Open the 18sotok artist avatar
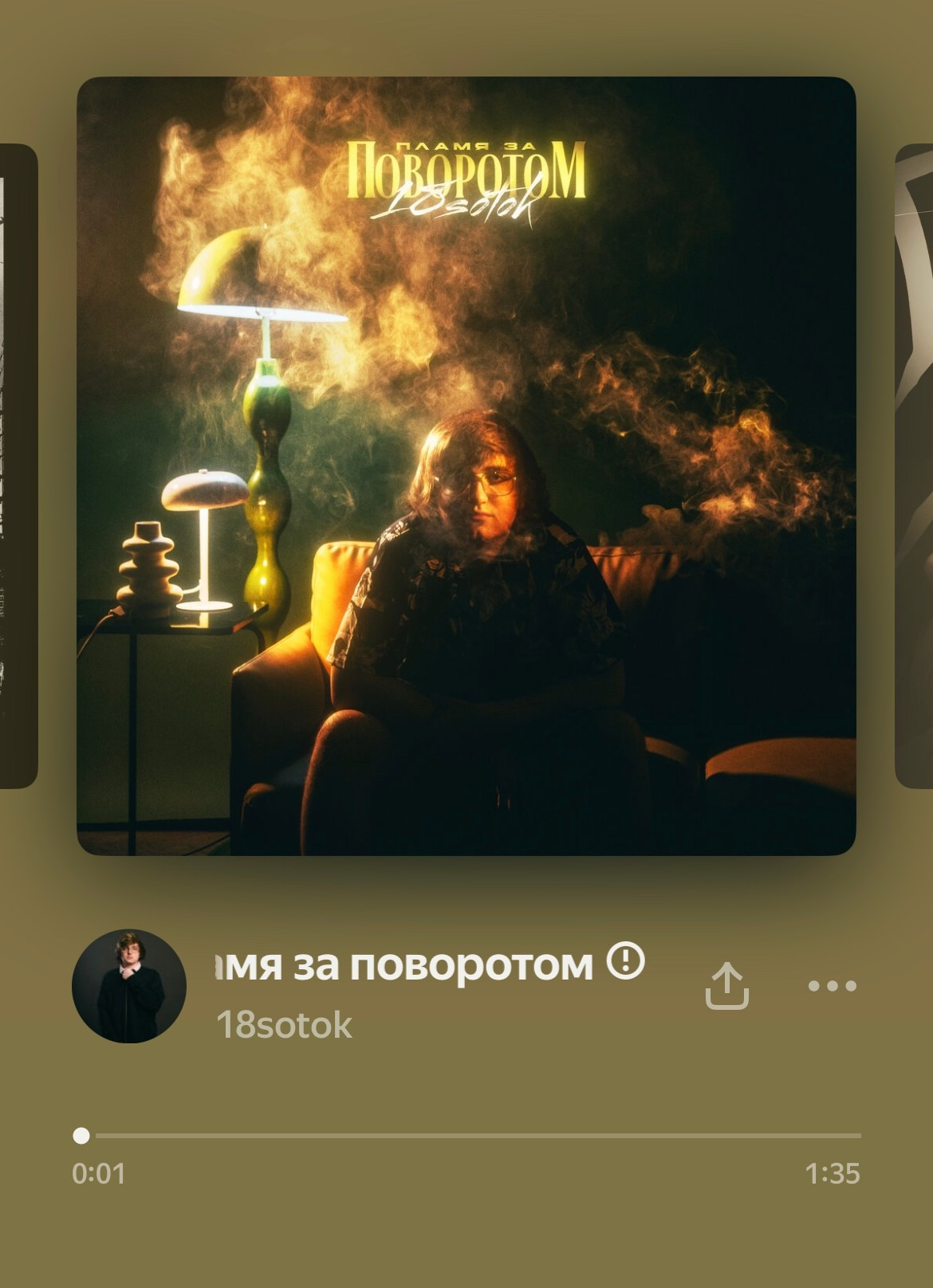 pos(129,986)
